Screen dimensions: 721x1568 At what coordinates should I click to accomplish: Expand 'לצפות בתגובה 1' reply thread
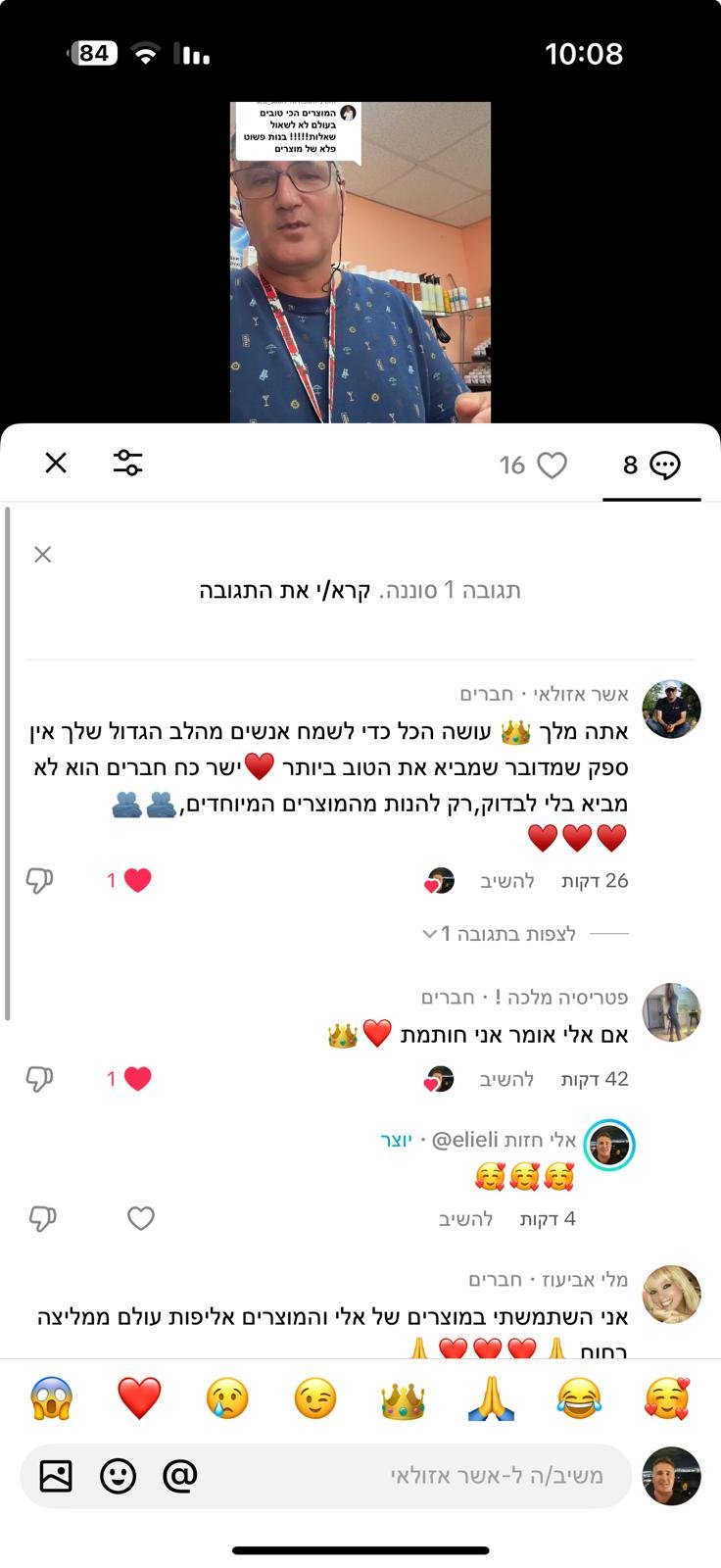coord(507,933)
